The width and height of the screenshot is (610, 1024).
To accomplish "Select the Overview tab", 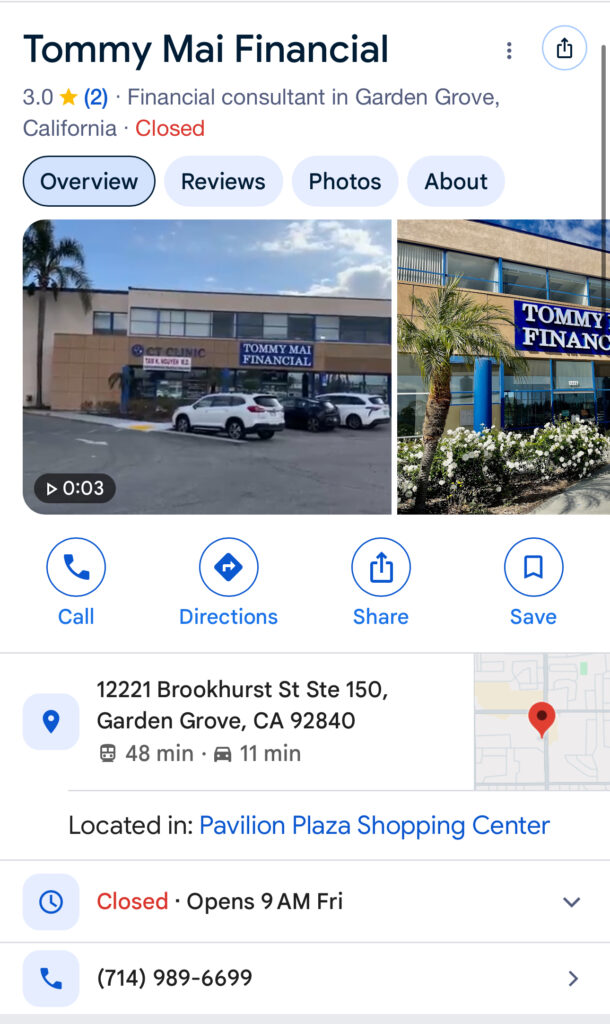I will click(x=89, y=182).
